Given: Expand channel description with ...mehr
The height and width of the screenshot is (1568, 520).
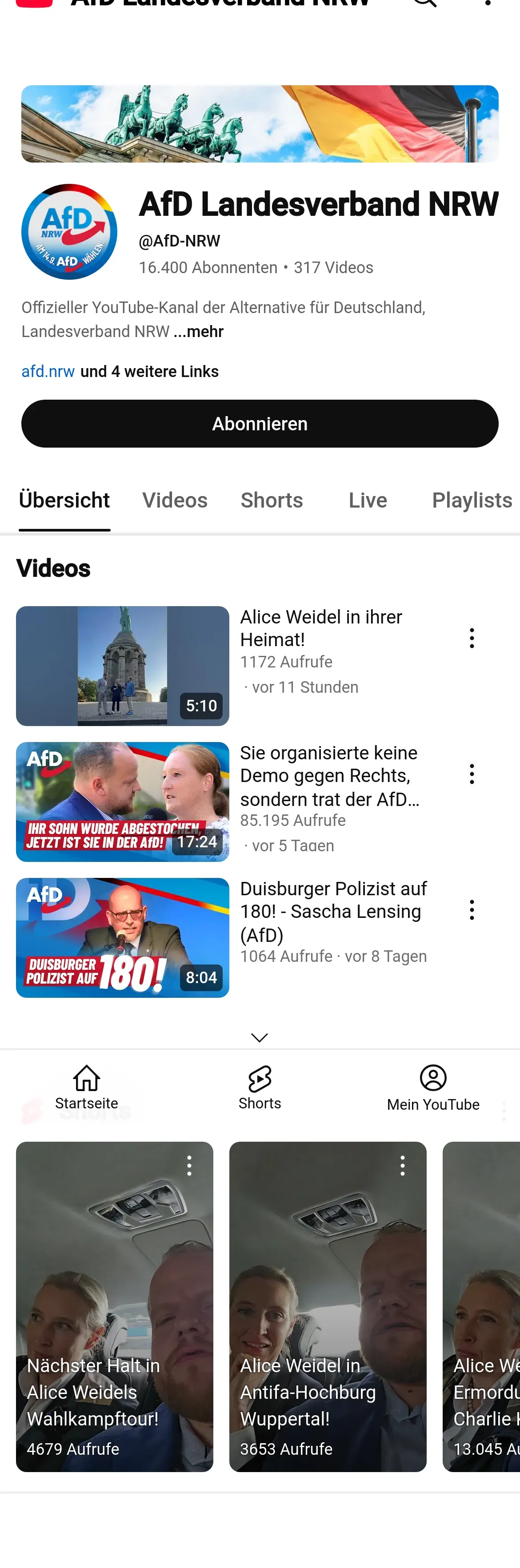Looking at the screenshot, I should [199, 332].
